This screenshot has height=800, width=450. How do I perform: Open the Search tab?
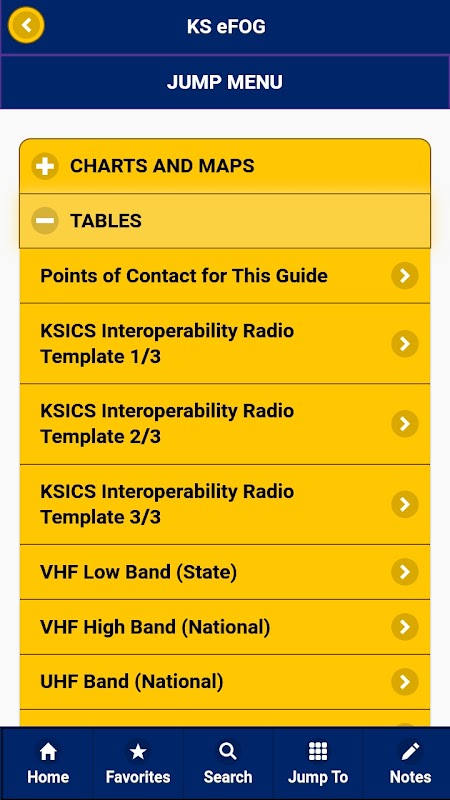228,763
